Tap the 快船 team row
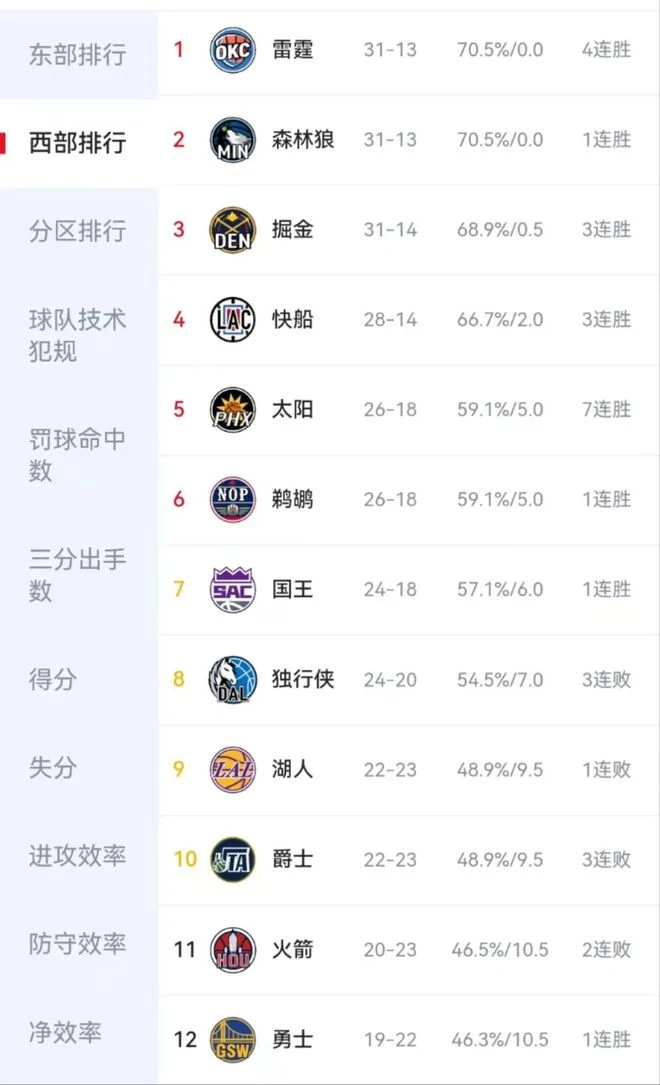Image resolution: width=660 pixels, height=1085 pixels. [x=409, y=320]
